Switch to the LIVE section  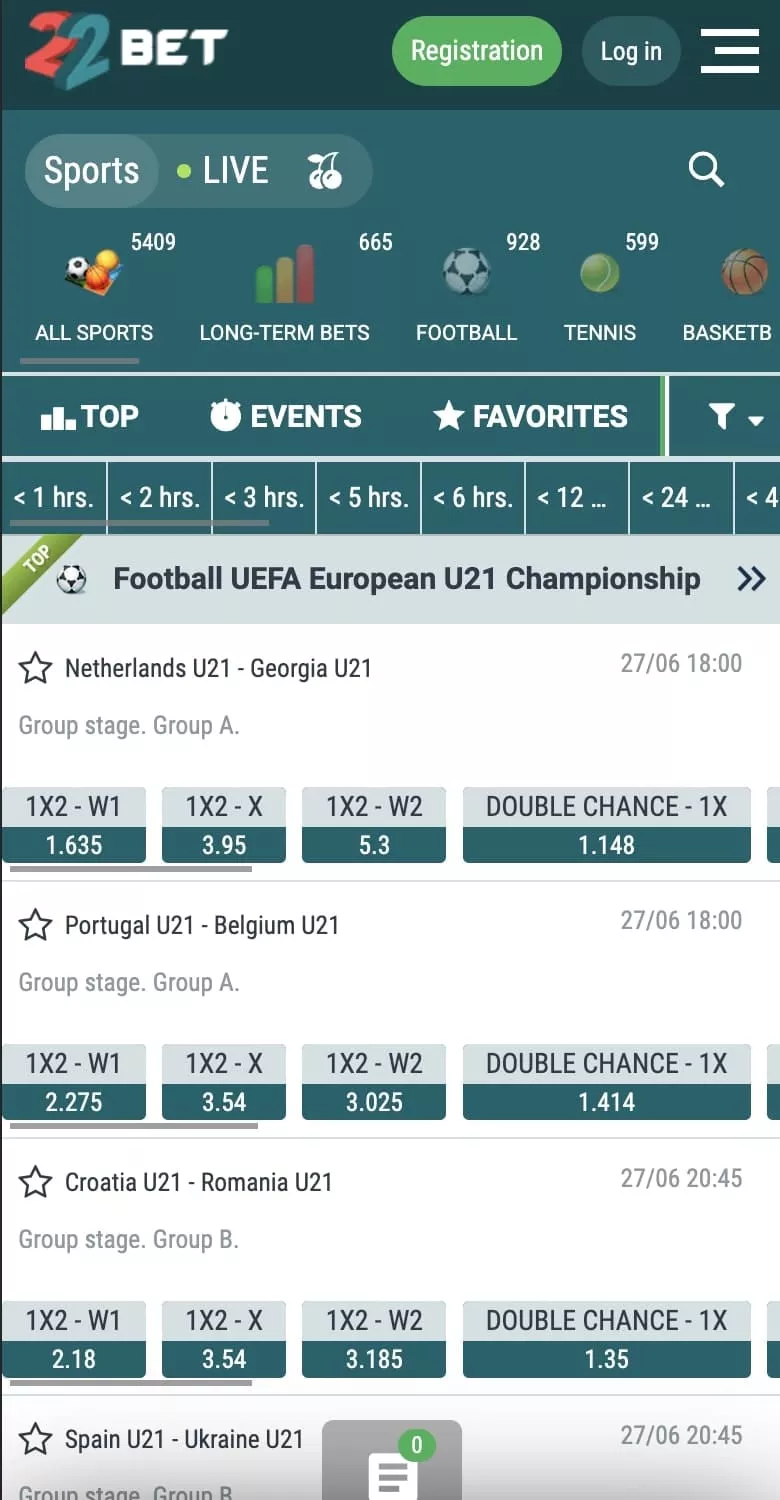click(223, 171)
